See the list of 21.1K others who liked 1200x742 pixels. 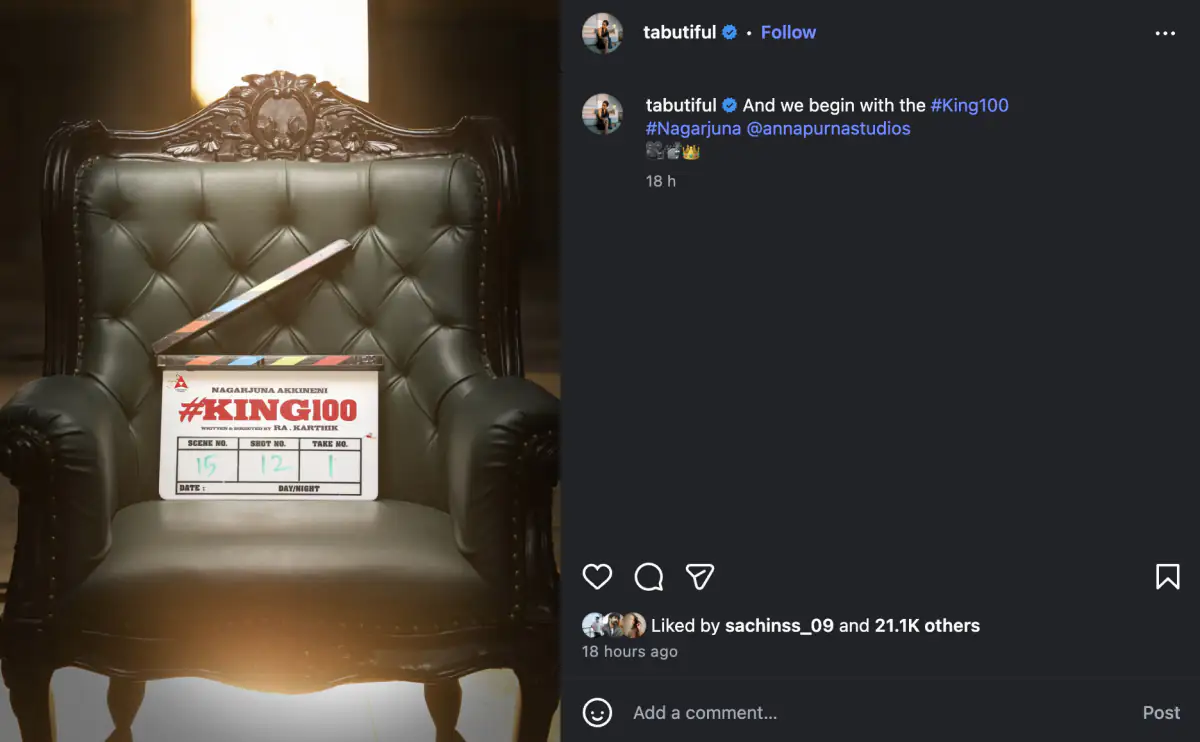tap(927, 626)
